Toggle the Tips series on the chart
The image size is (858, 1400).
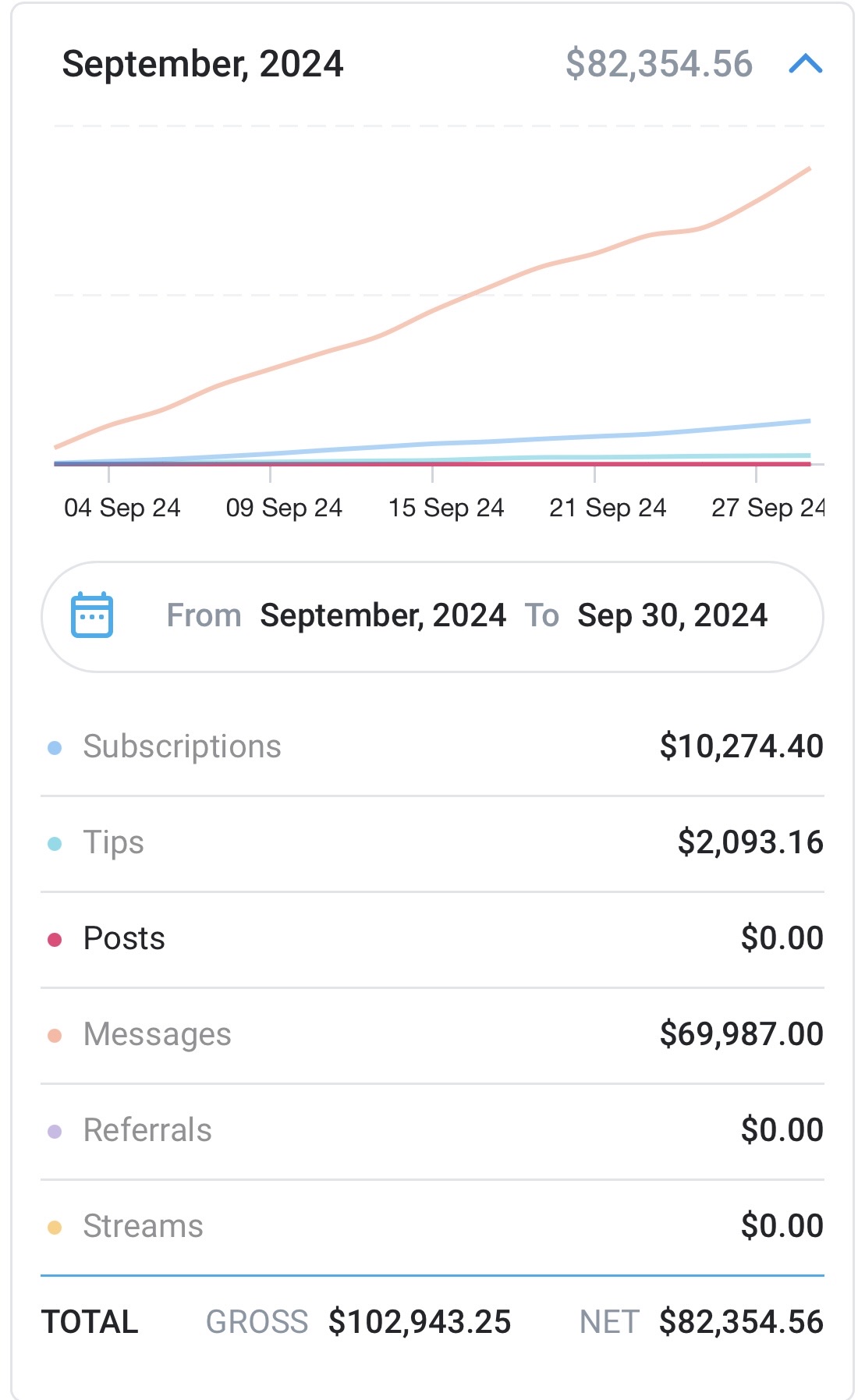tap(432, 843)
